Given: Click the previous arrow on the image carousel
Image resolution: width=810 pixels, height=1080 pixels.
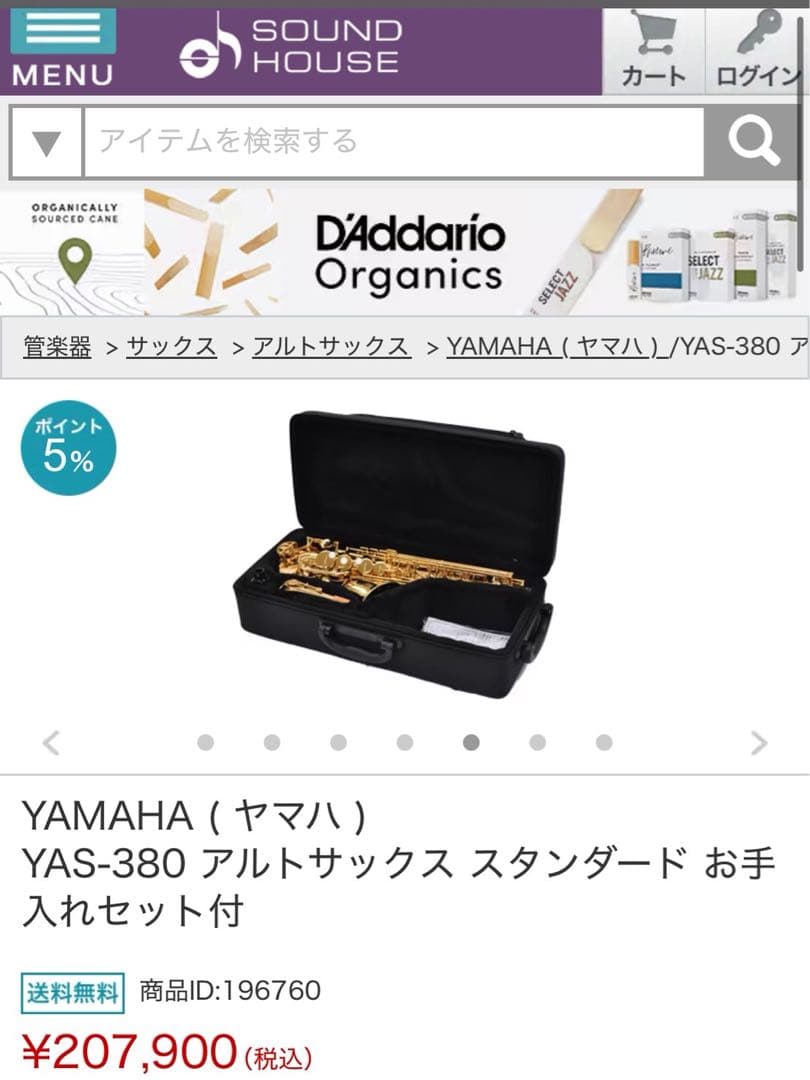Looking at the screenshot, I should coord(50,743).
